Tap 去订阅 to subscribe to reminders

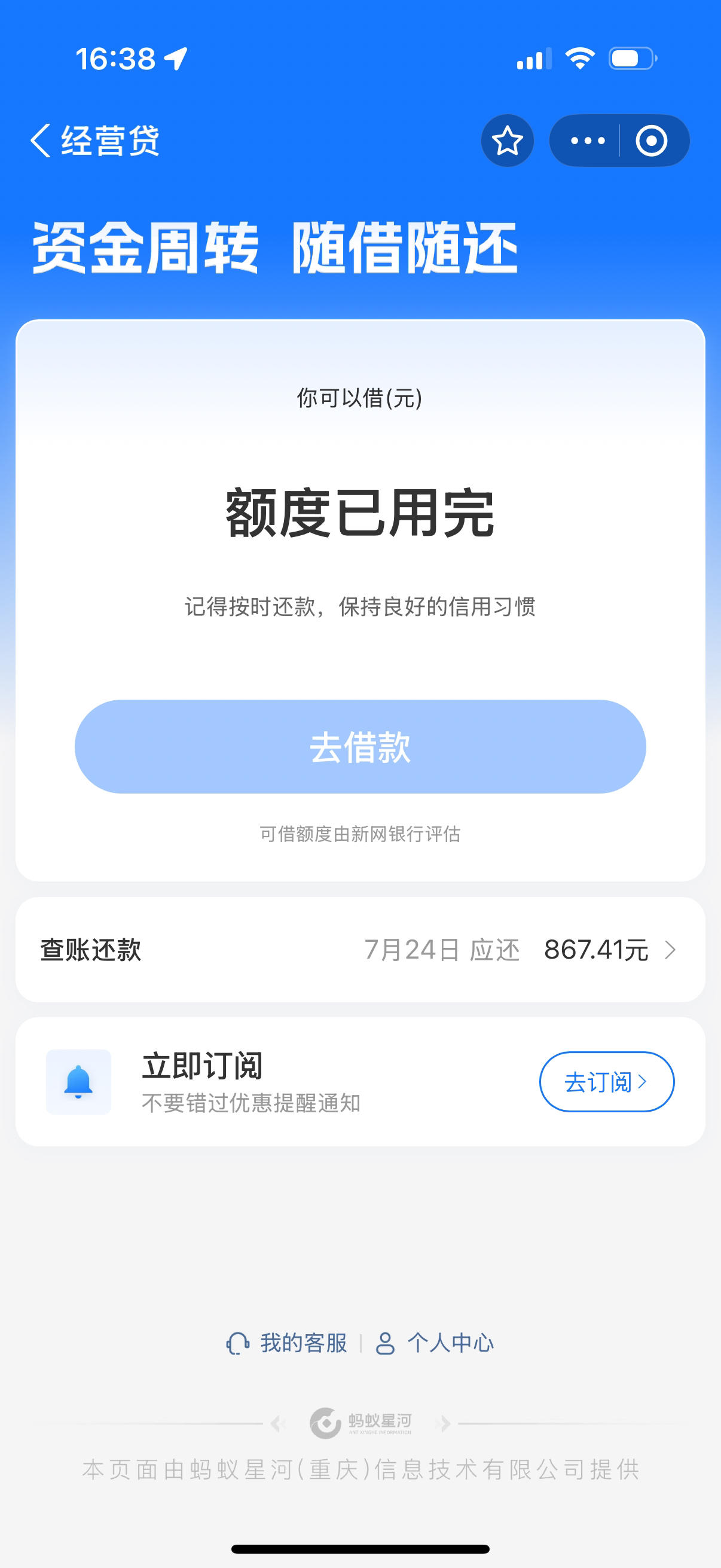click(x=607, y=1082)
